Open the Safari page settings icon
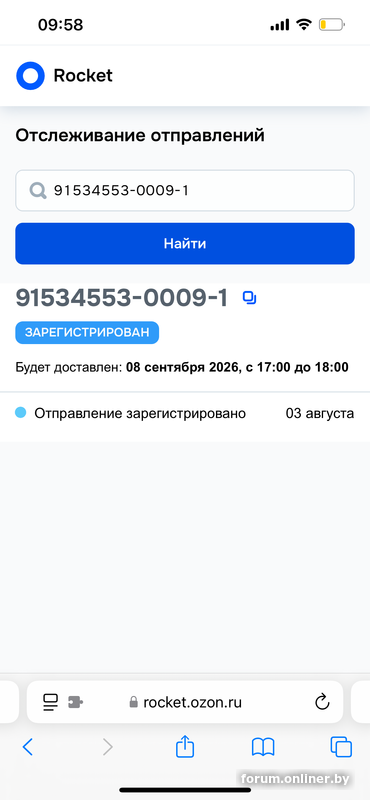370x800 pixels. 51,703
